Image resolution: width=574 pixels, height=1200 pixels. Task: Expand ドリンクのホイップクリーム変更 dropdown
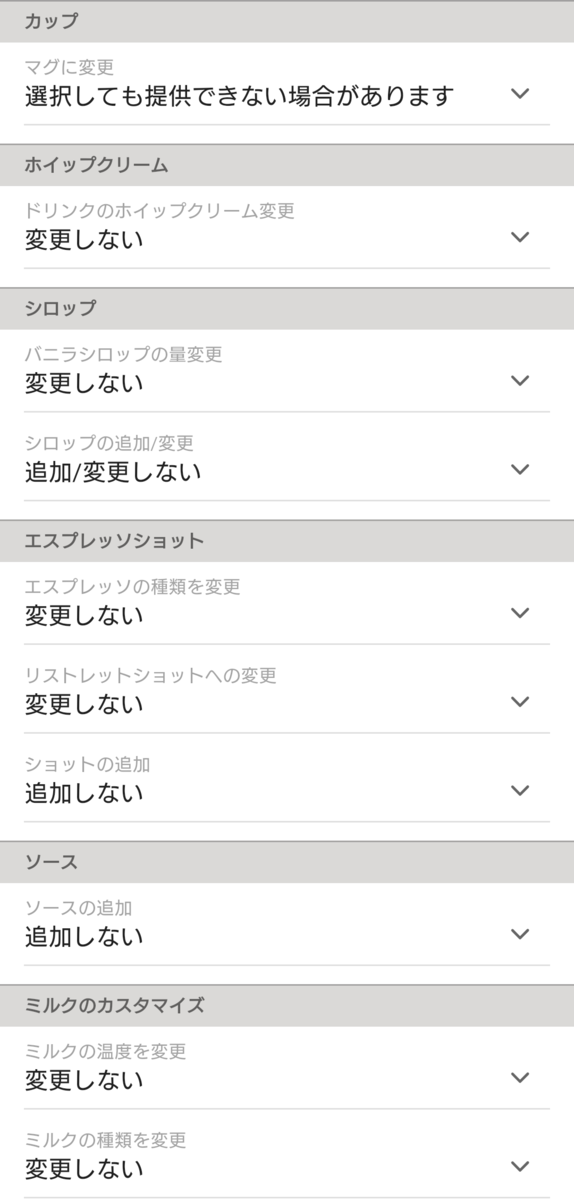coord(287,227)
